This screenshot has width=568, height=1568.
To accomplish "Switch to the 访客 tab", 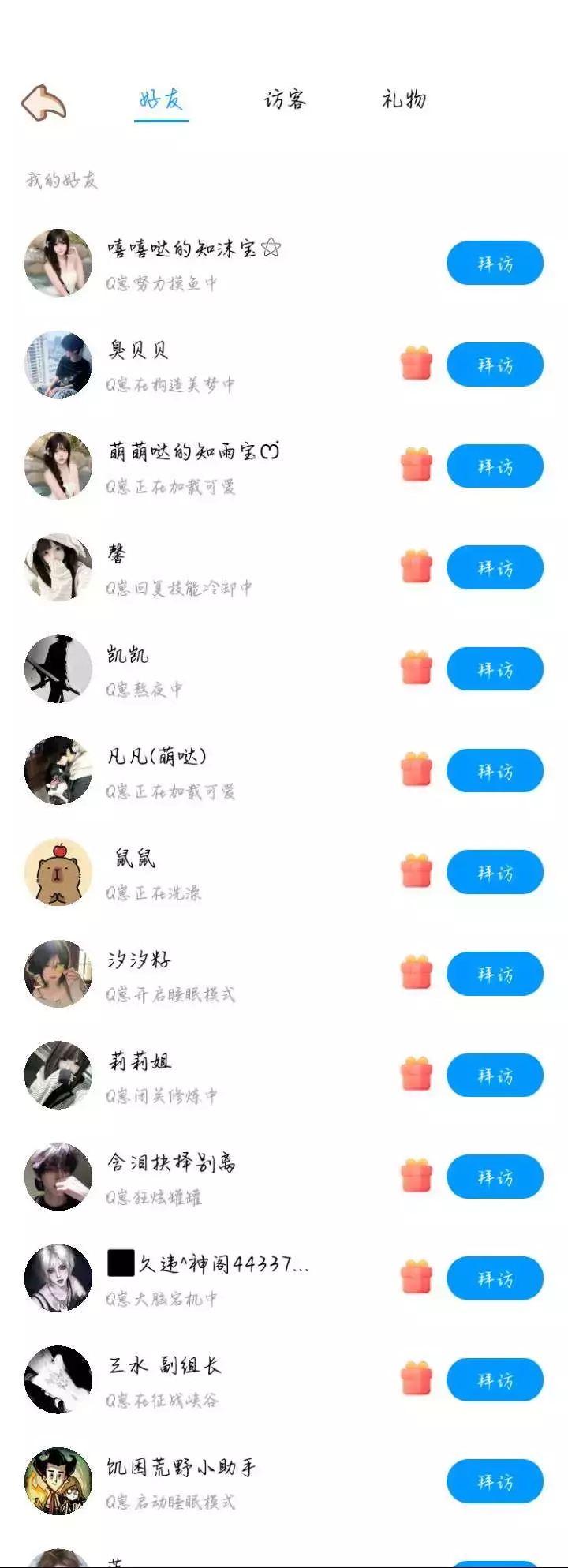I will 285,99.
